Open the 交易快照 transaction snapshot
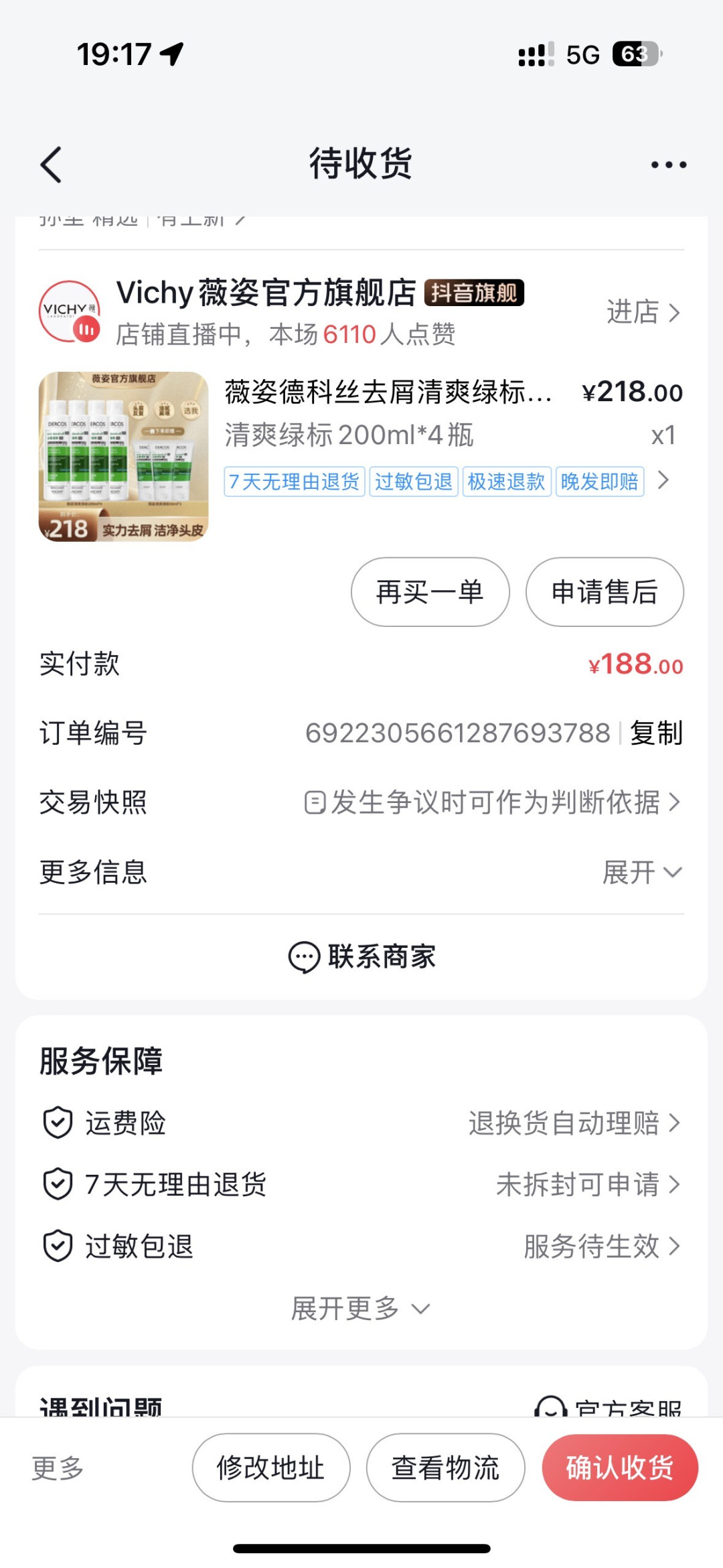Screen dimensions: 723x1568 point(492,802)
